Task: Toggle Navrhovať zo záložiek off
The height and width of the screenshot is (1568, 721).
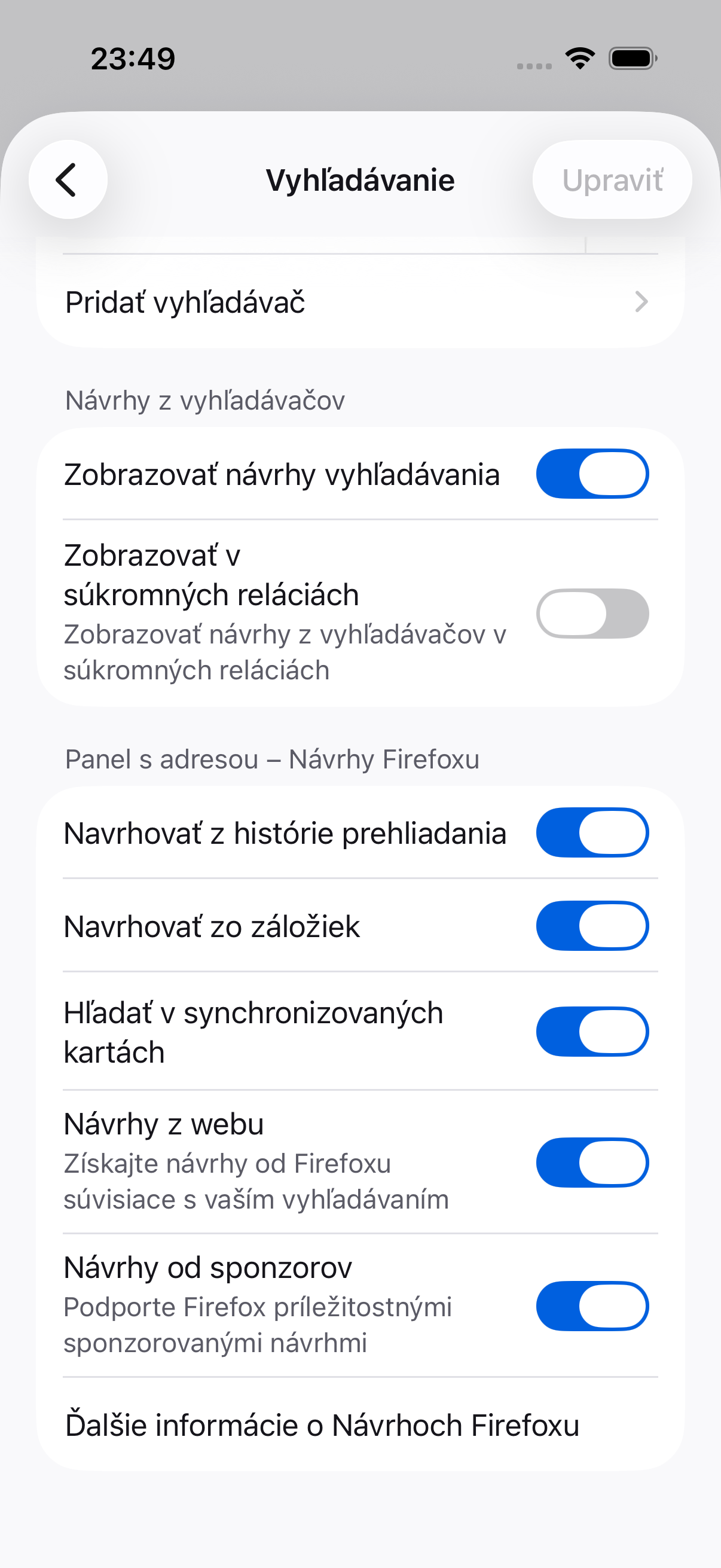Action: [x=592, y=925]
